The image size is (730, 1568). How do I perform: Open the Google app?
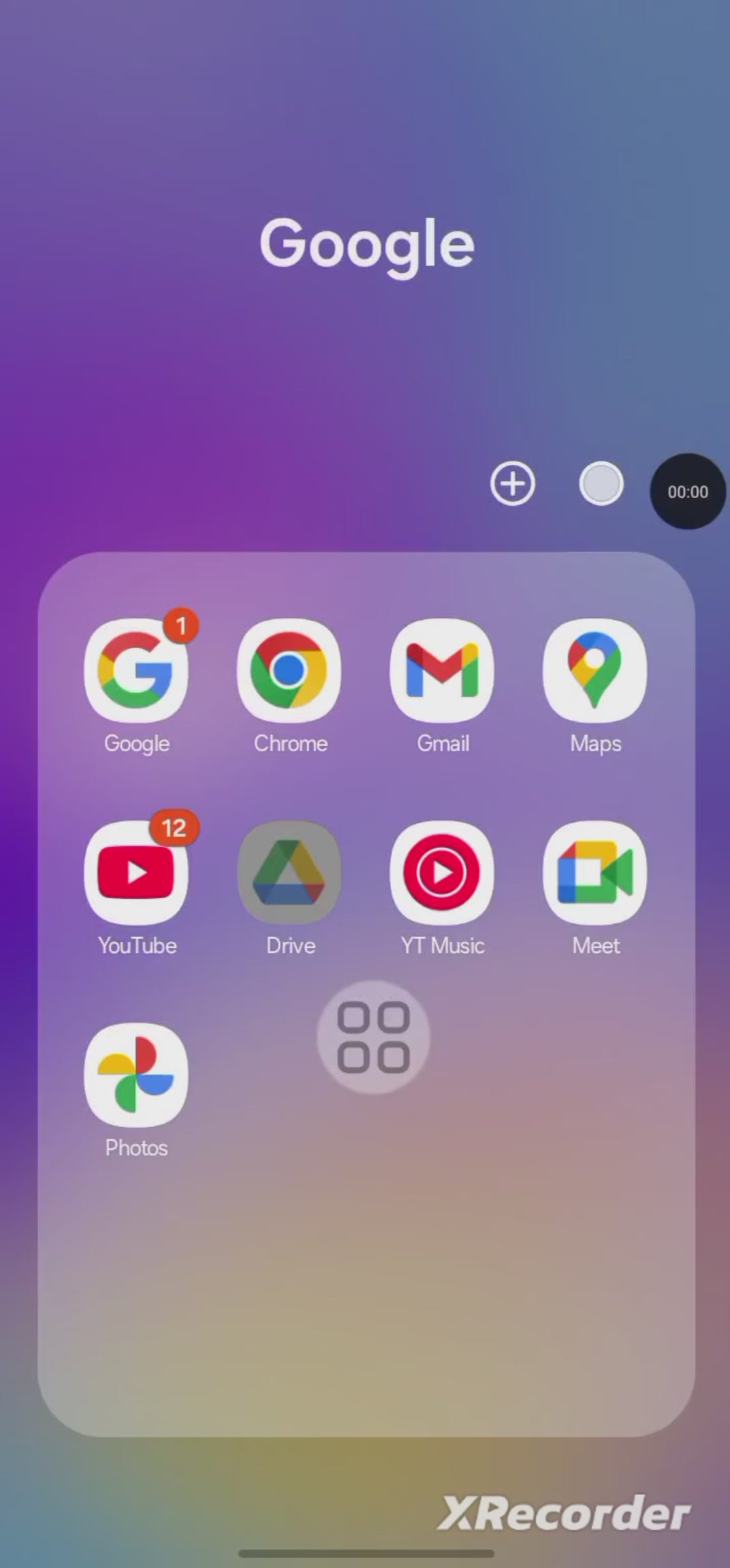[136, 670]
